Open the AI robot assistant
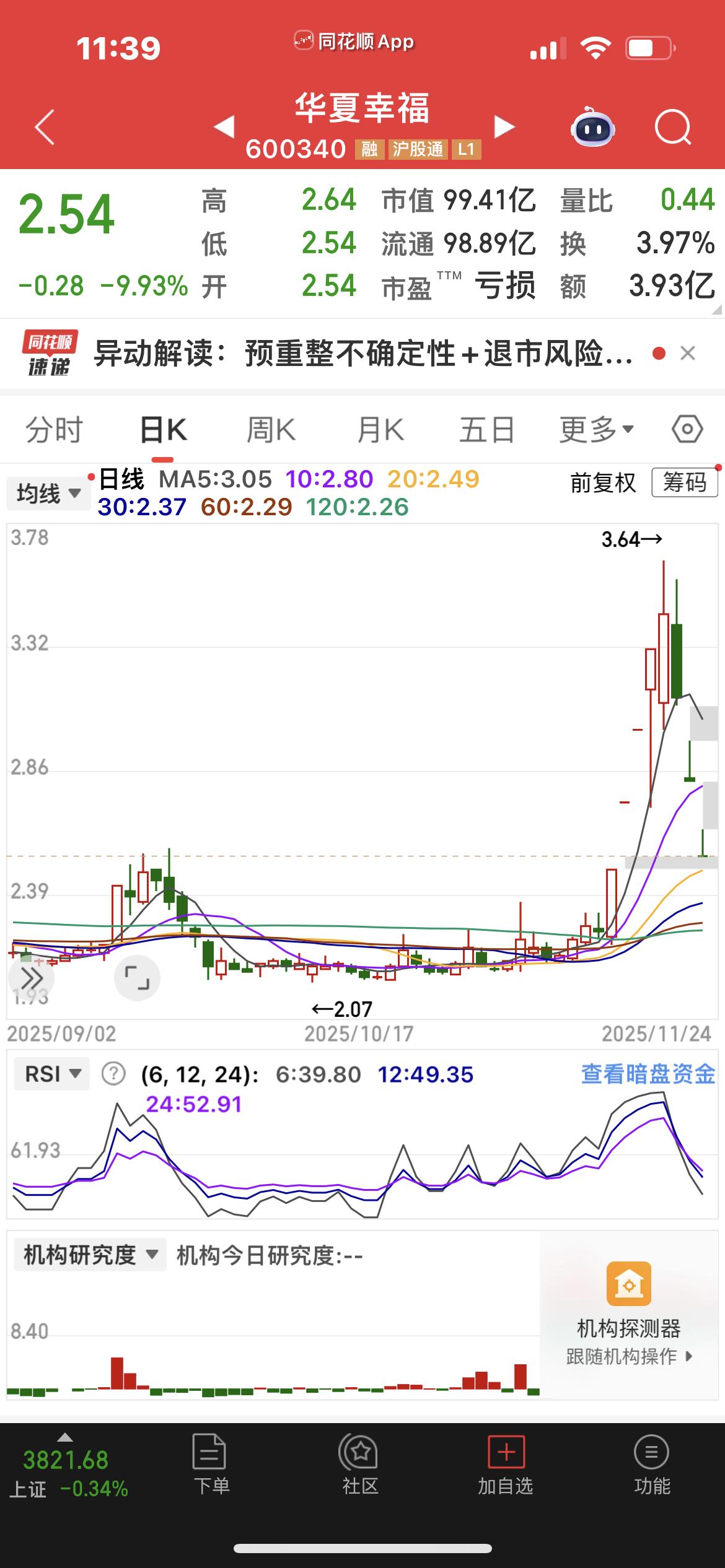This screenshot has width=725, height=1568. [x=592, y=128]
